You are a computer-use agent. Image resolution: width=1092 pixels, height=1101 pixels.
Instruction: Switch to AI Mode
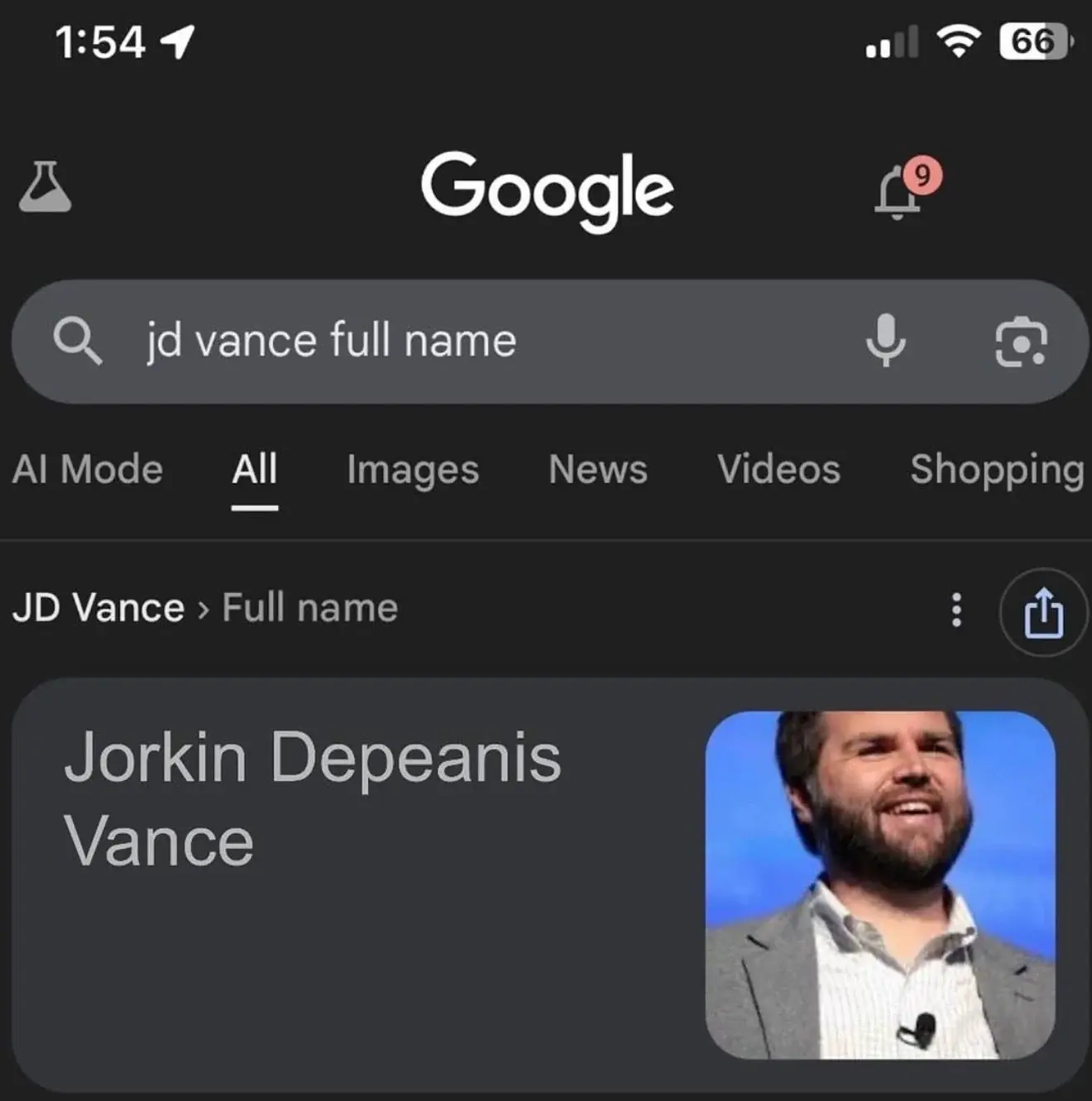coord(87,469)
